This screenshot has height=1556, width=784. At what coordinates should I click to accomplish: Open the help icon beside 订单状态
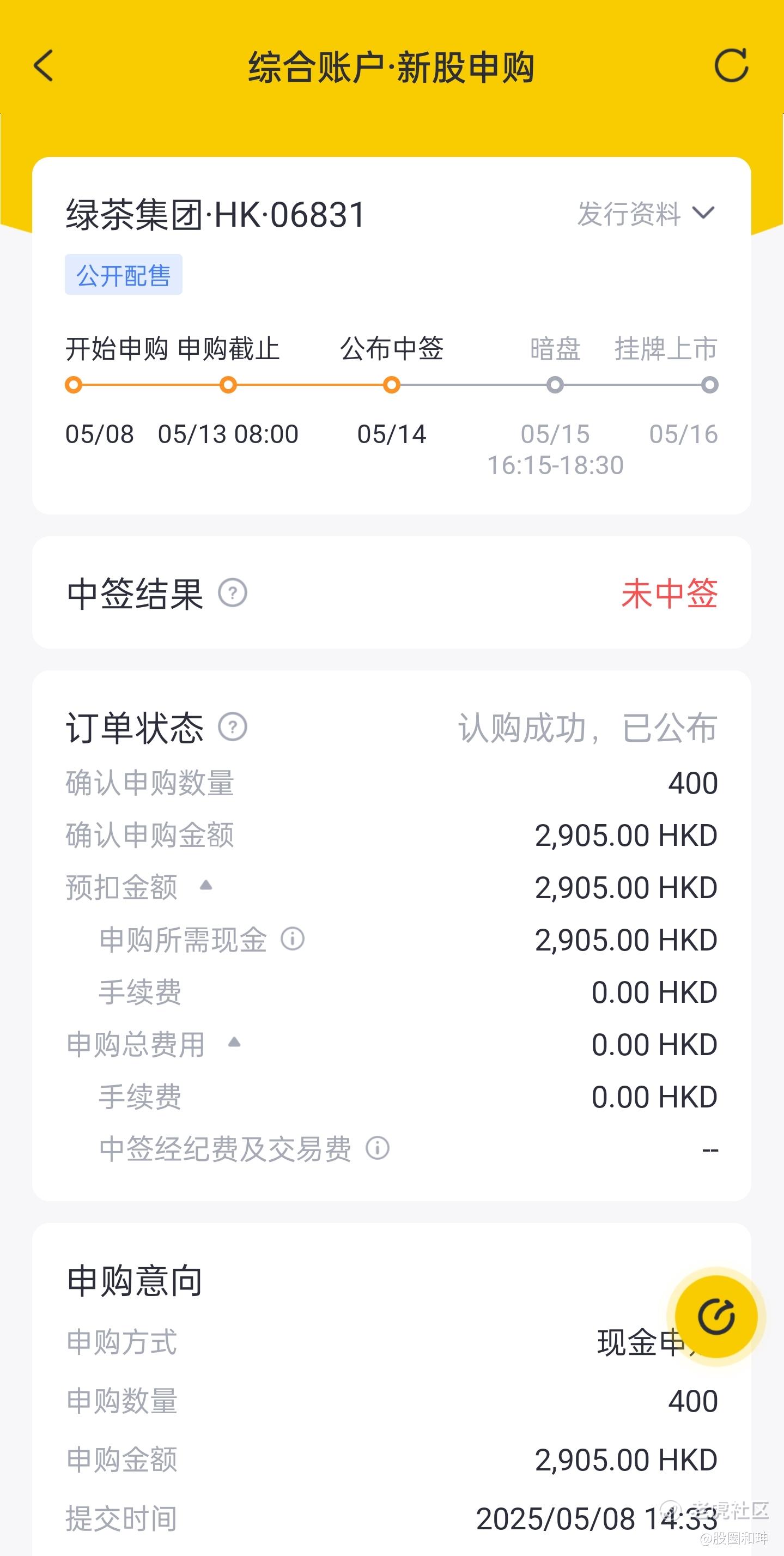233,726
